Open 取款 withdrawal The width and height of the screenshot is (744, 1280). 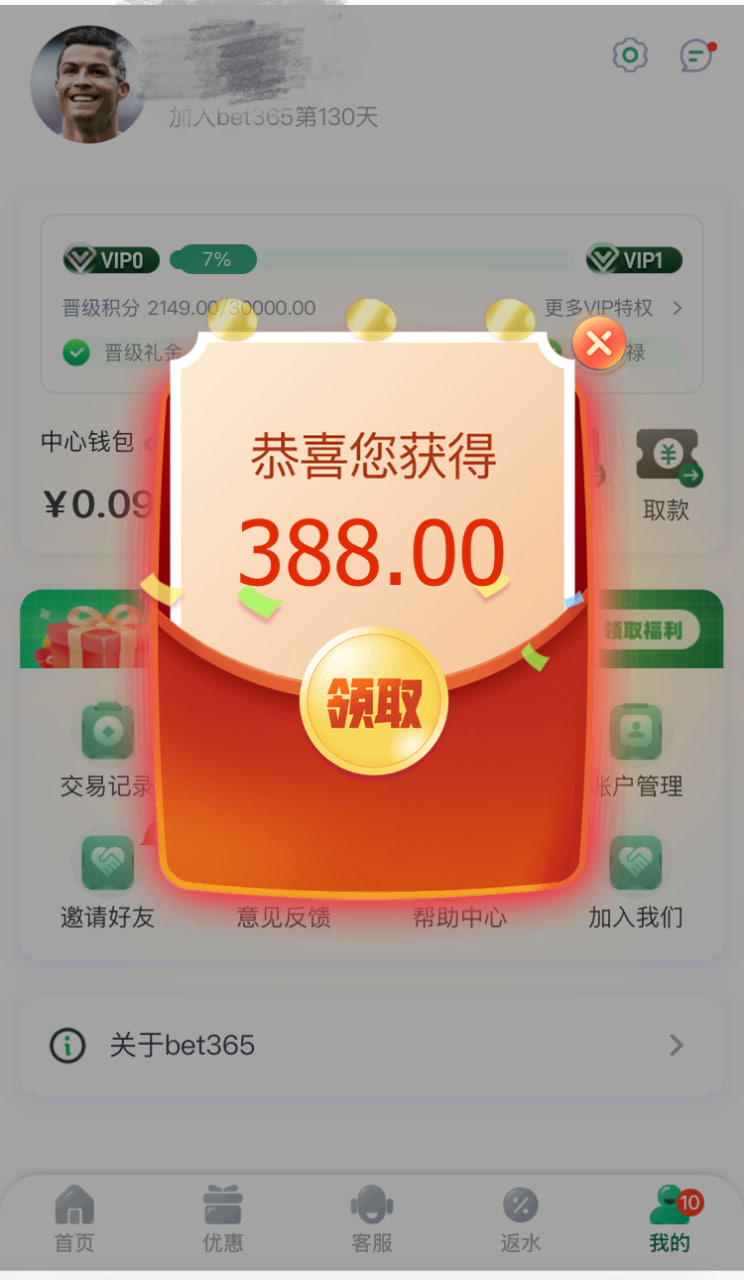click(666, 476)
